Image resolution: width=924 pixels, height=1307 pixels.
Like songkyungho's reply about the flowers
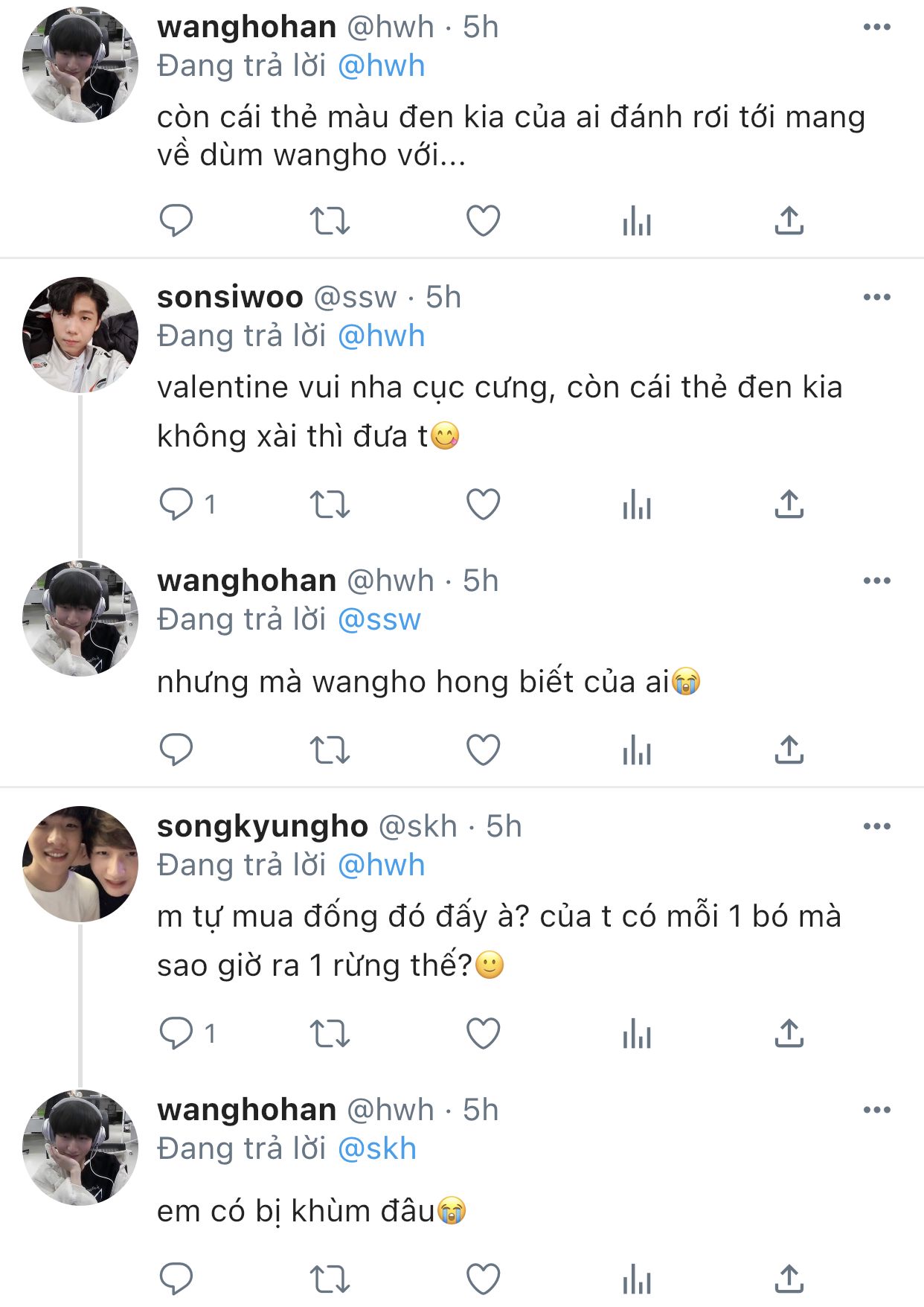tap(483, 1034)
